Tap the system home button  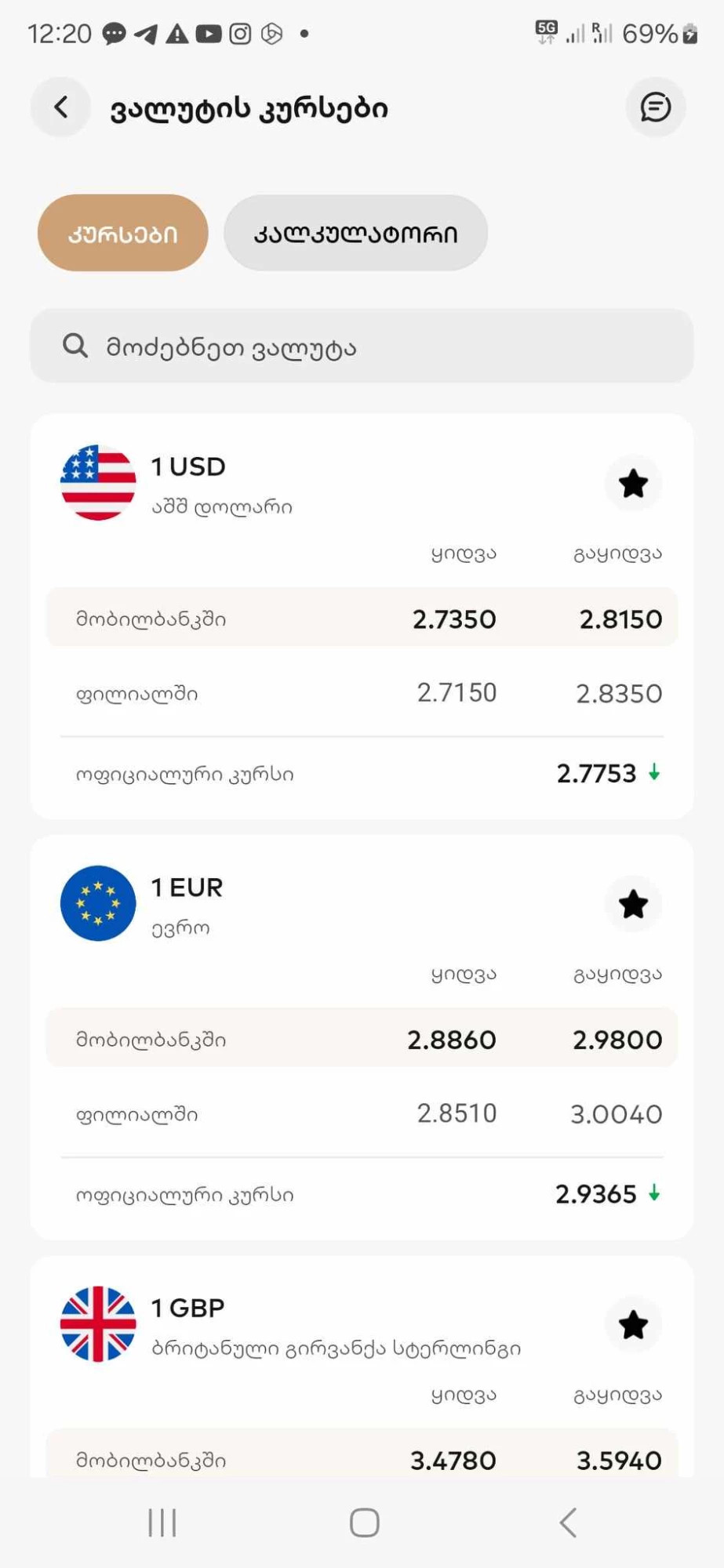click(364, 1523)
